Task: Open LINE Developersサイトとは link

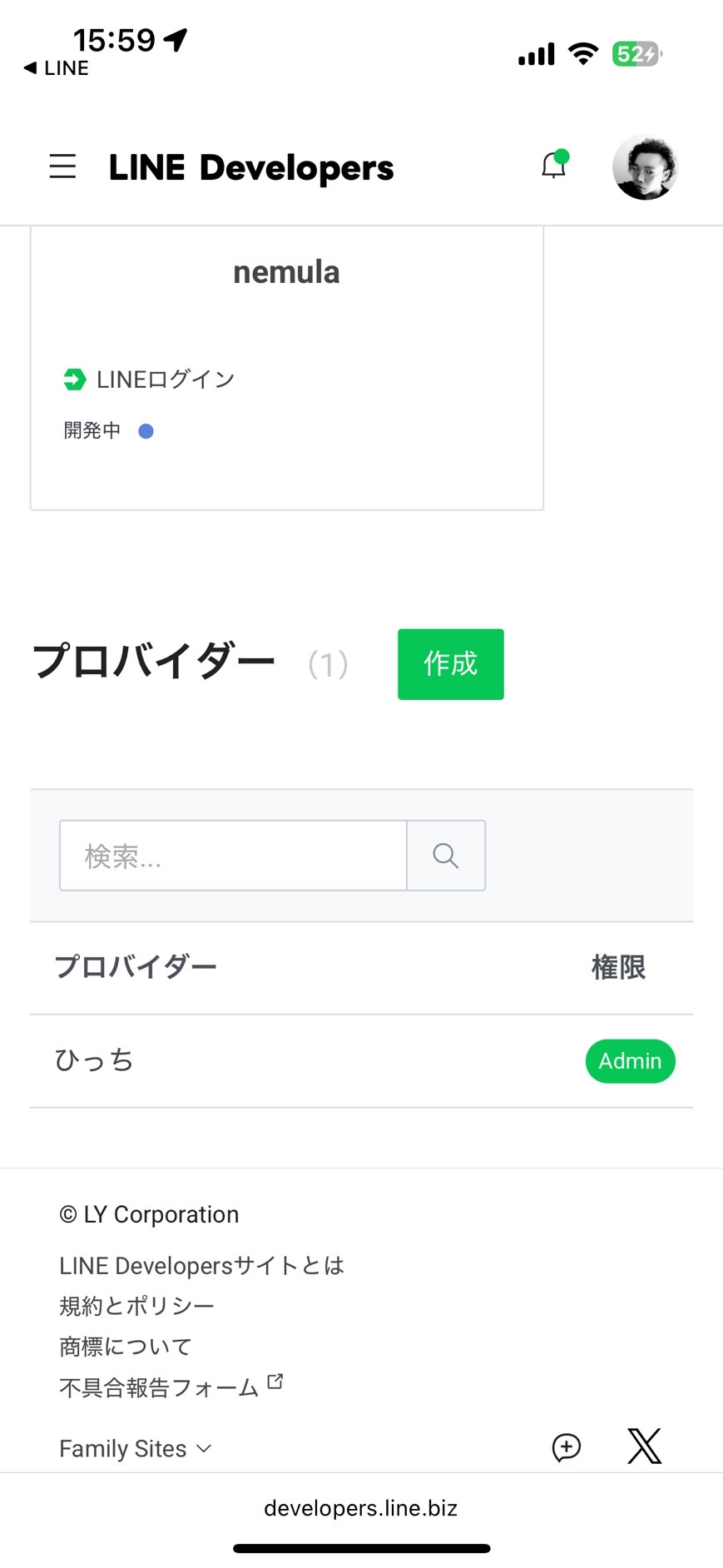Action: pyautogui.click(x=201, y=1266)
